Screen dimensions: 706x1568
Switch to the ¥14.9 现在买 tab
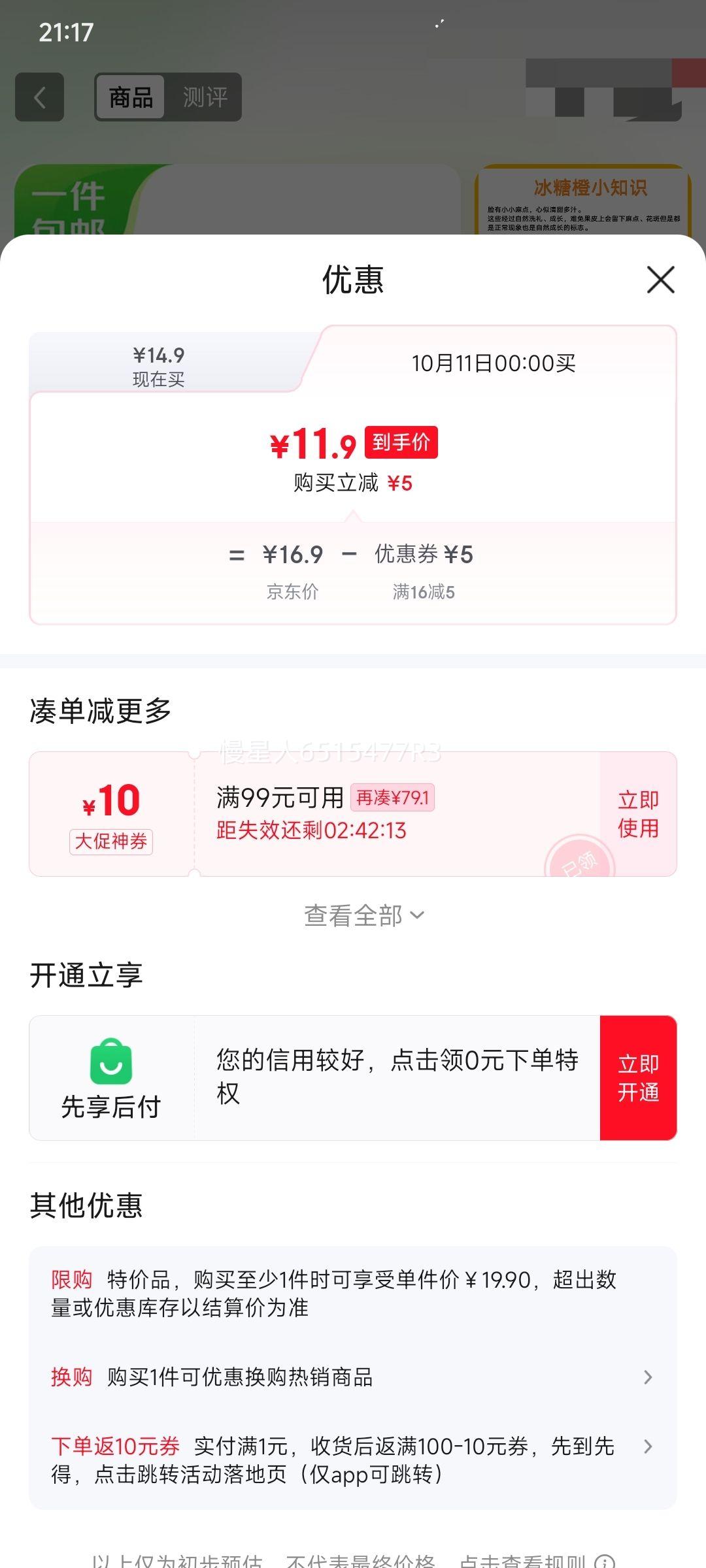159,366
